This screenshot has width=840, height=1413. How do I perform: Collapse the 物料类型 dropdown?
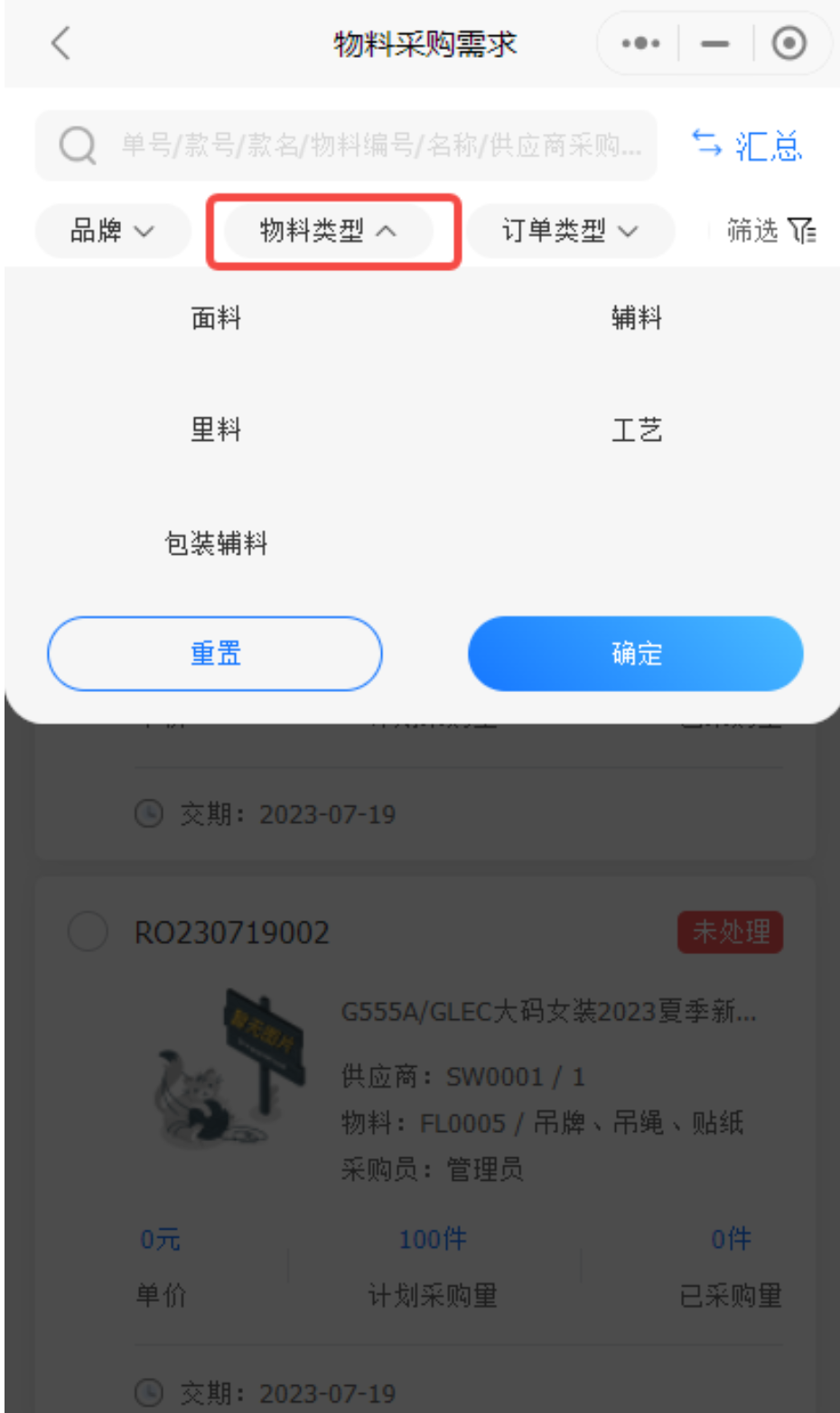click(x=329, y=231)
